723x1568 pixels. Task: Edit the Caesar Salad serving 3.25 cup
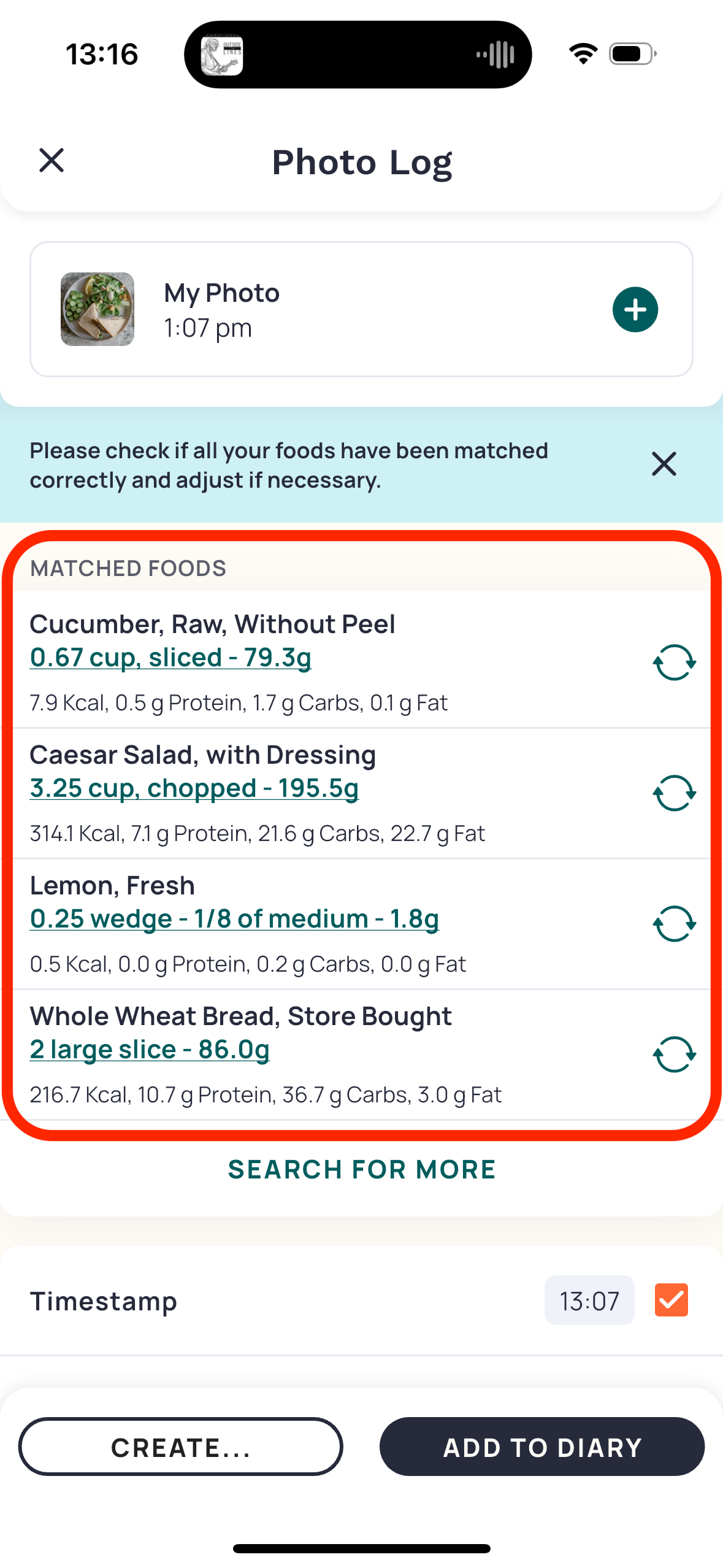click(194, 788)
